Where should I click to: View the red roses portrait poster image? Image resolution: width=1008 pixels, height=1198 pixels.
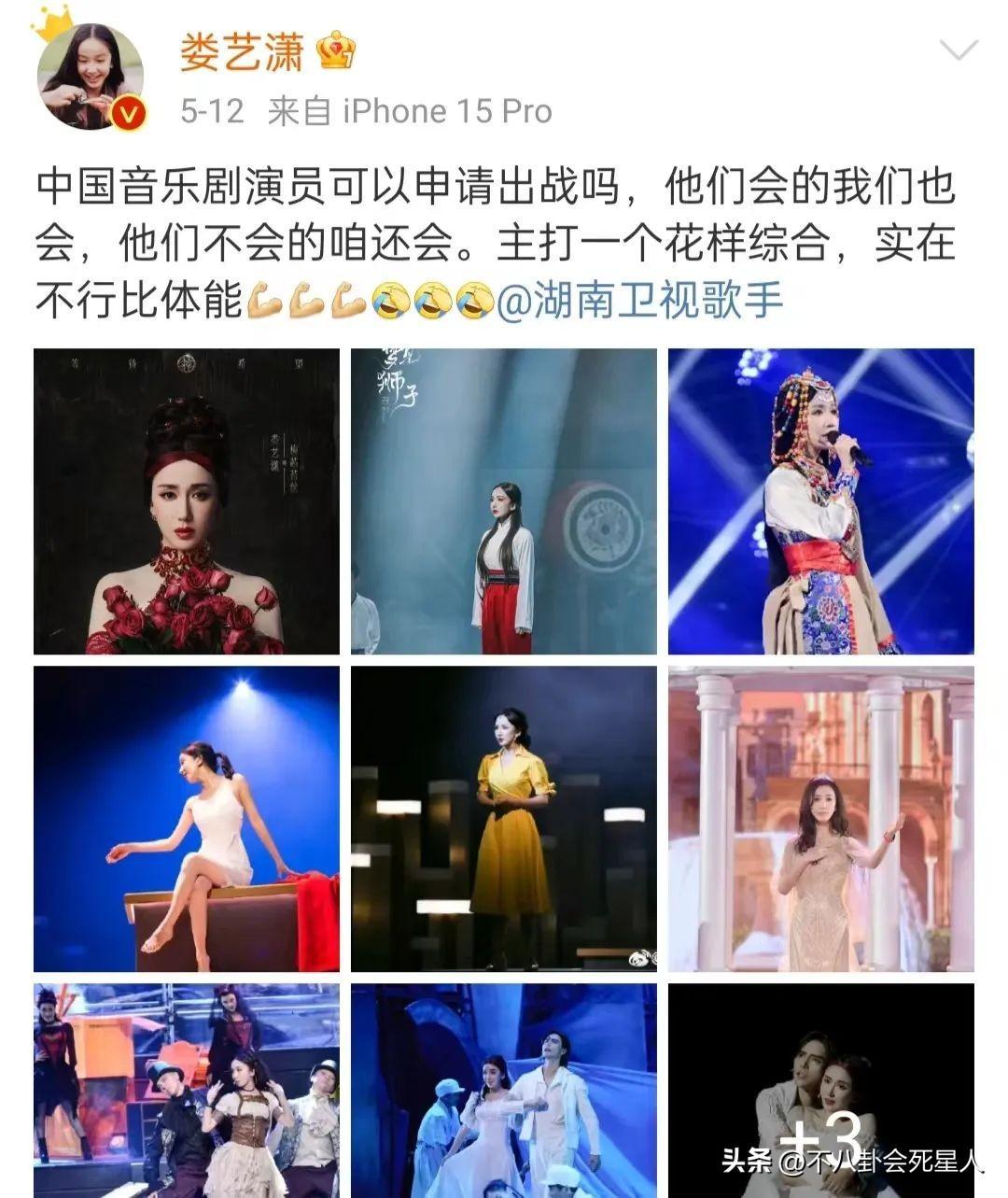pos(187,501)
